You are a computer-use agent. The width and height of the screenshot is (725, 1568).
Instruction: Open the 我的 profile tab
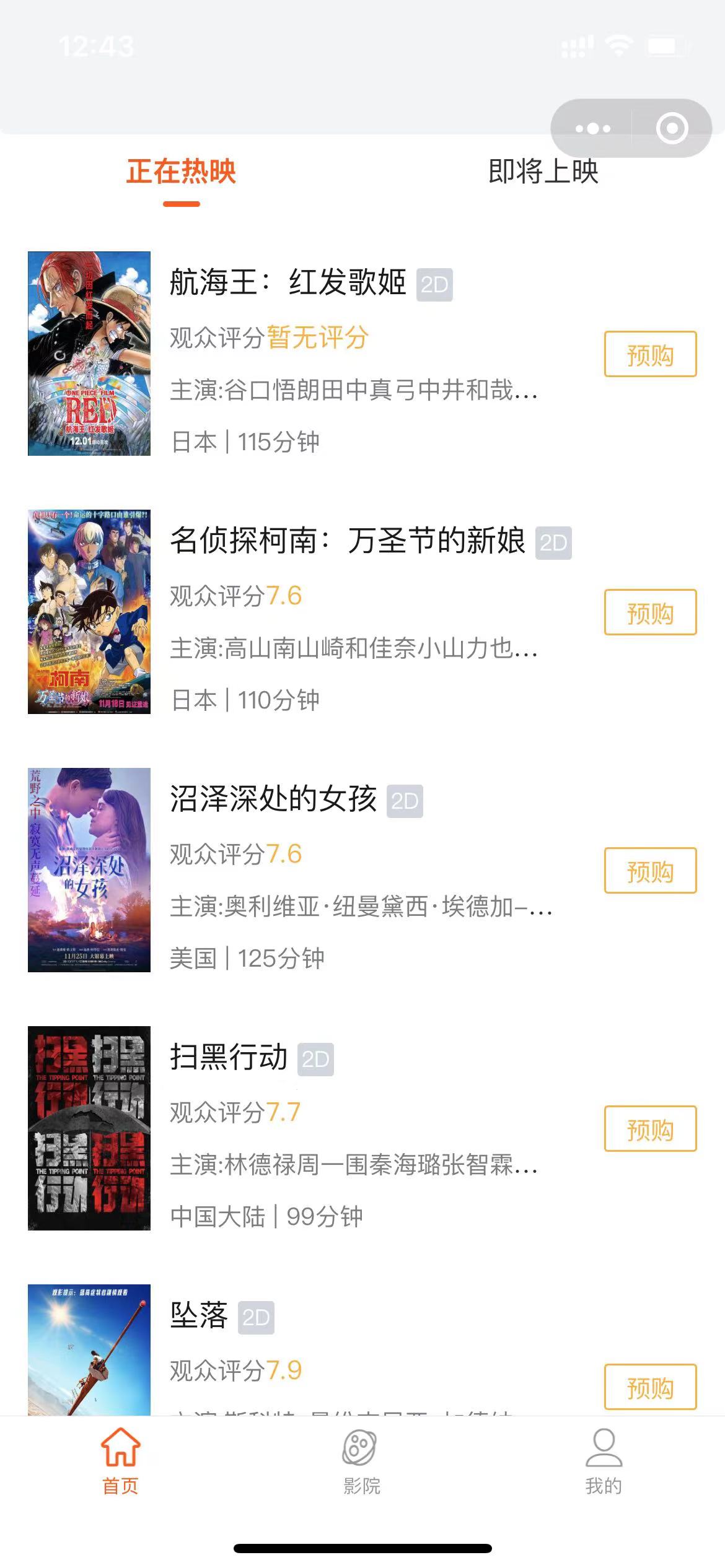604,1461
